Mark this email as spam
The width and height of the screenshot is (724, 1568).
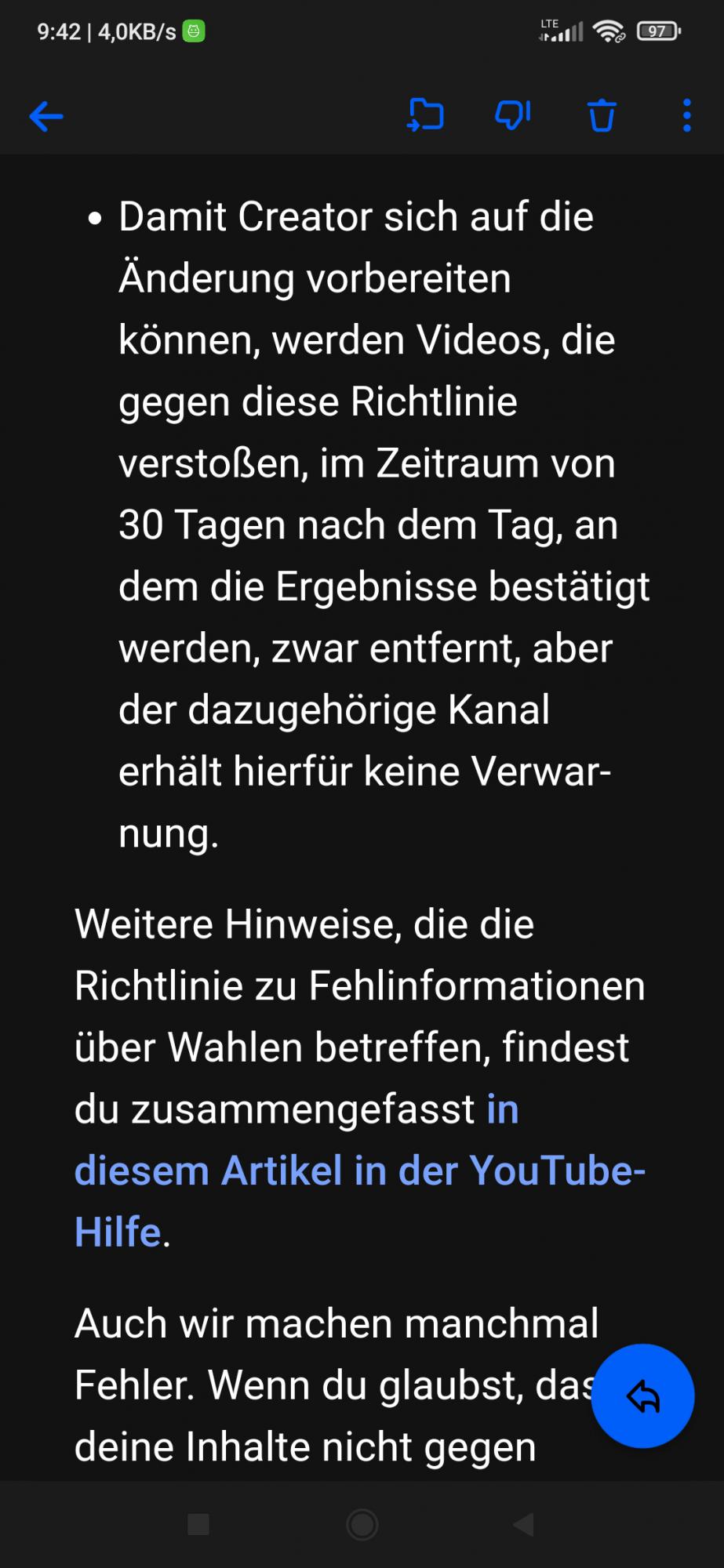click(x=513, y=115)
